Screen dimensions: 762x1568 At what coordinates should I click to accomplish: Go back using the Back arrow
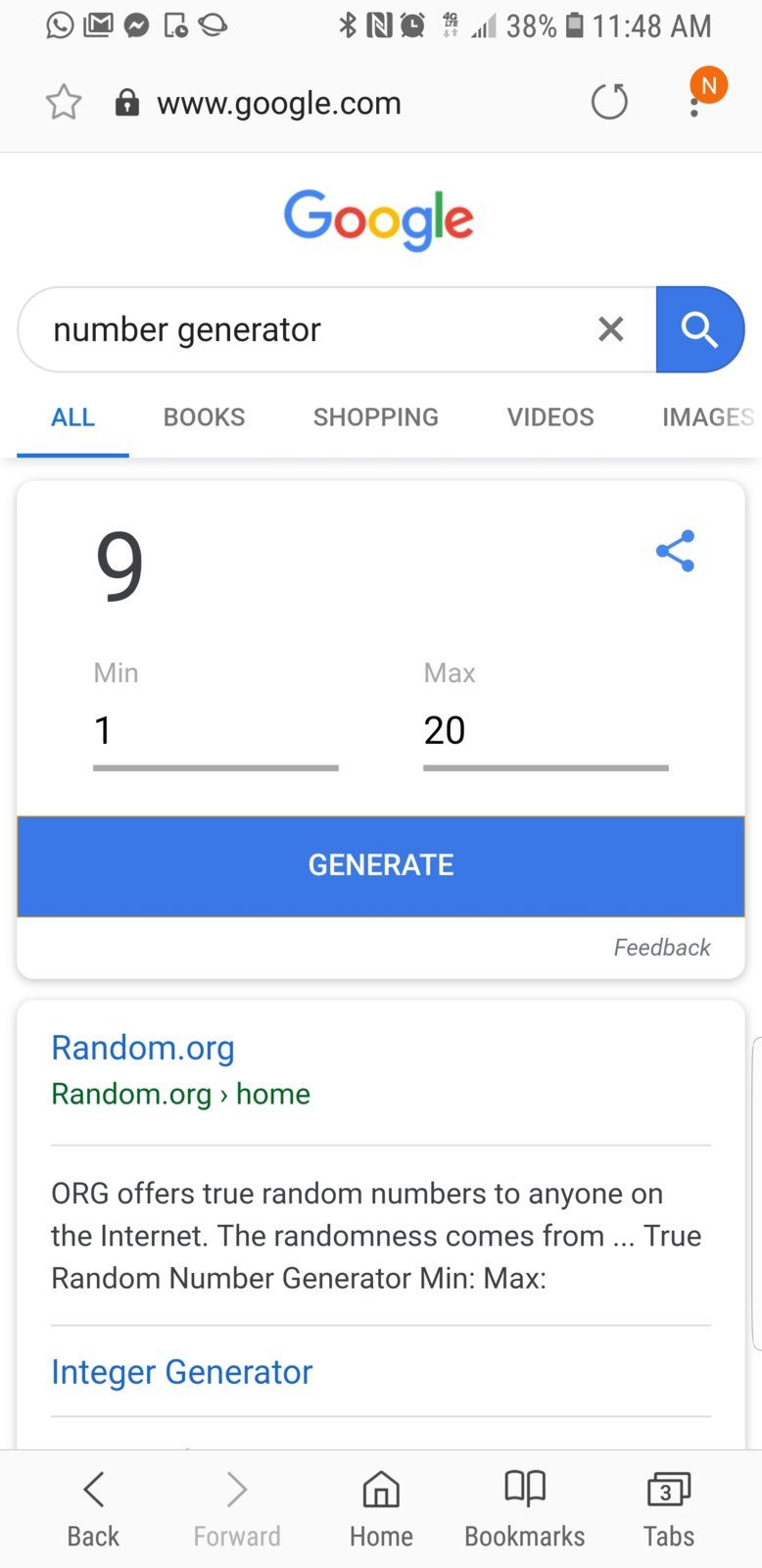(92, 1506)
